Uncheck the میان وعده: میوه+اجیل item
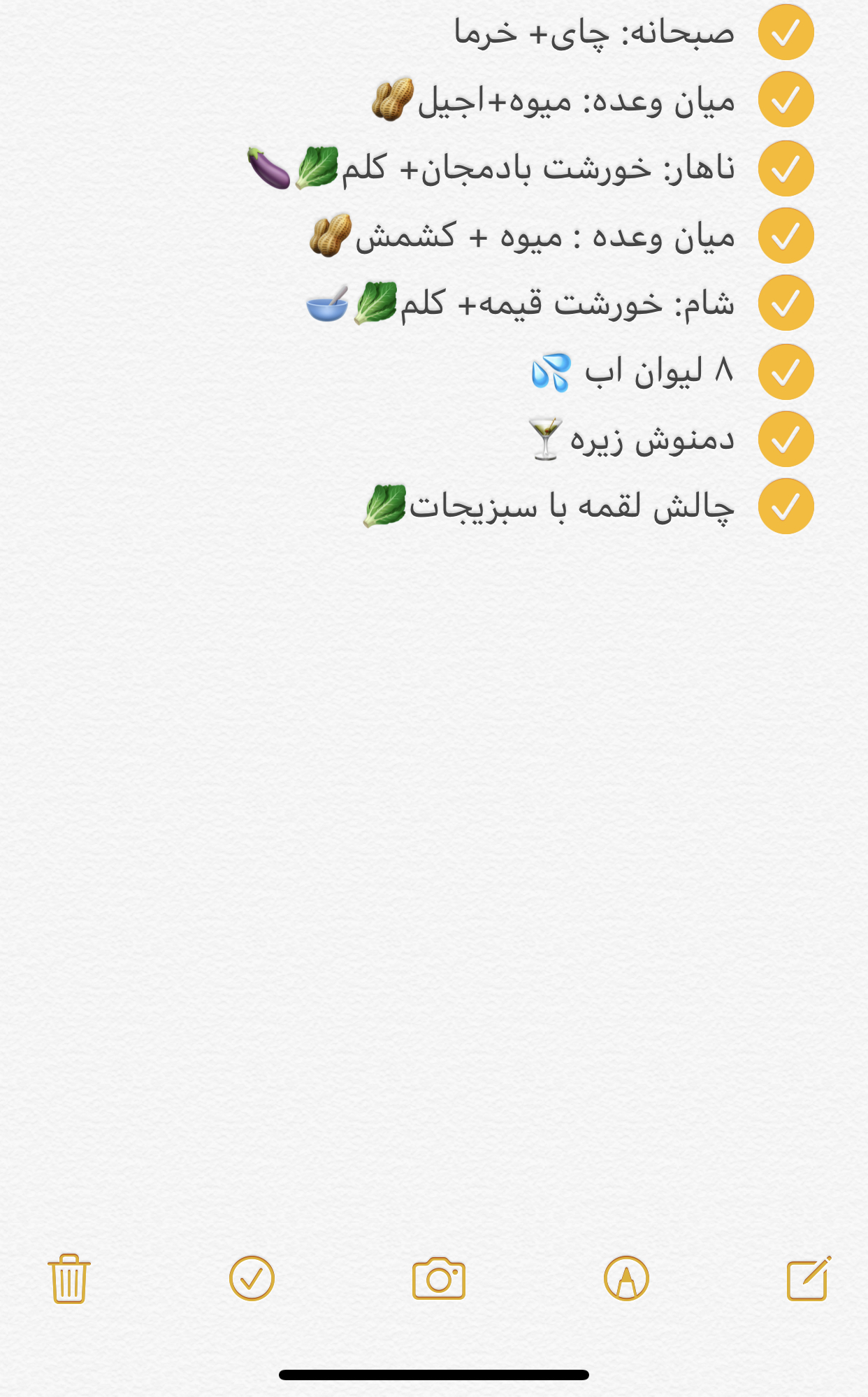Image resolution: width=868 pixels, height=1397 pixels. tap(786, 100)
